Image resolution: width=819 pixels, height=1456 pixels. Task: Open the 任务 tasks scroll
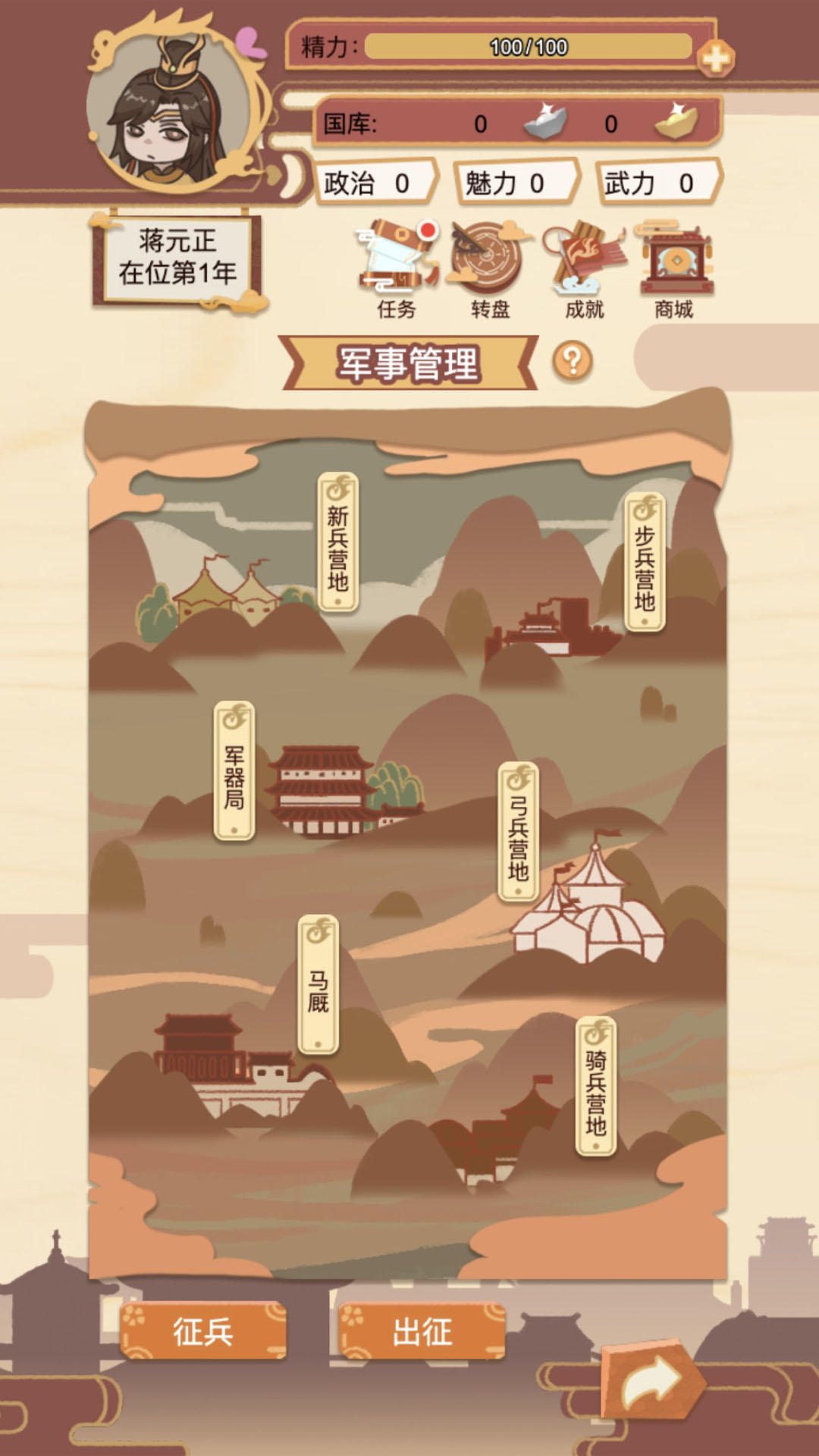click(x=397, y=267)
